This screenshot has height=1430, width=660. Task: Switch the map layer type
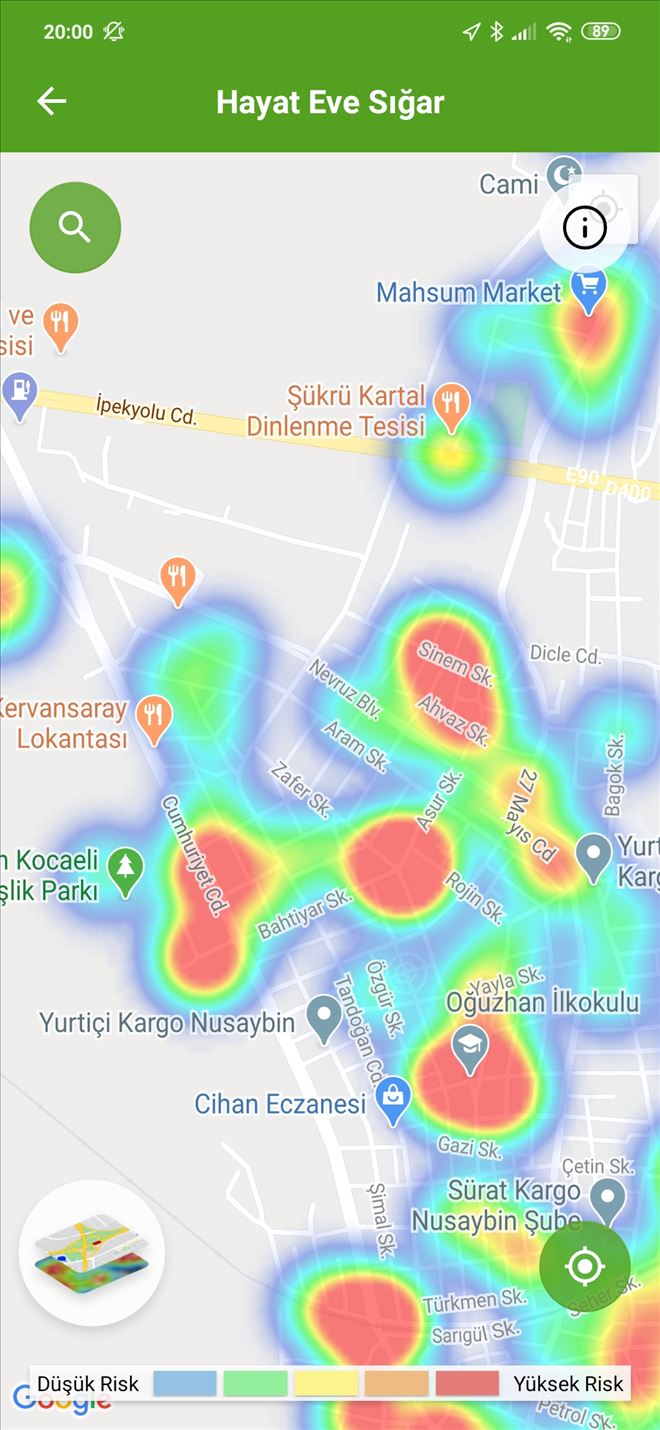click(92, 1253)
